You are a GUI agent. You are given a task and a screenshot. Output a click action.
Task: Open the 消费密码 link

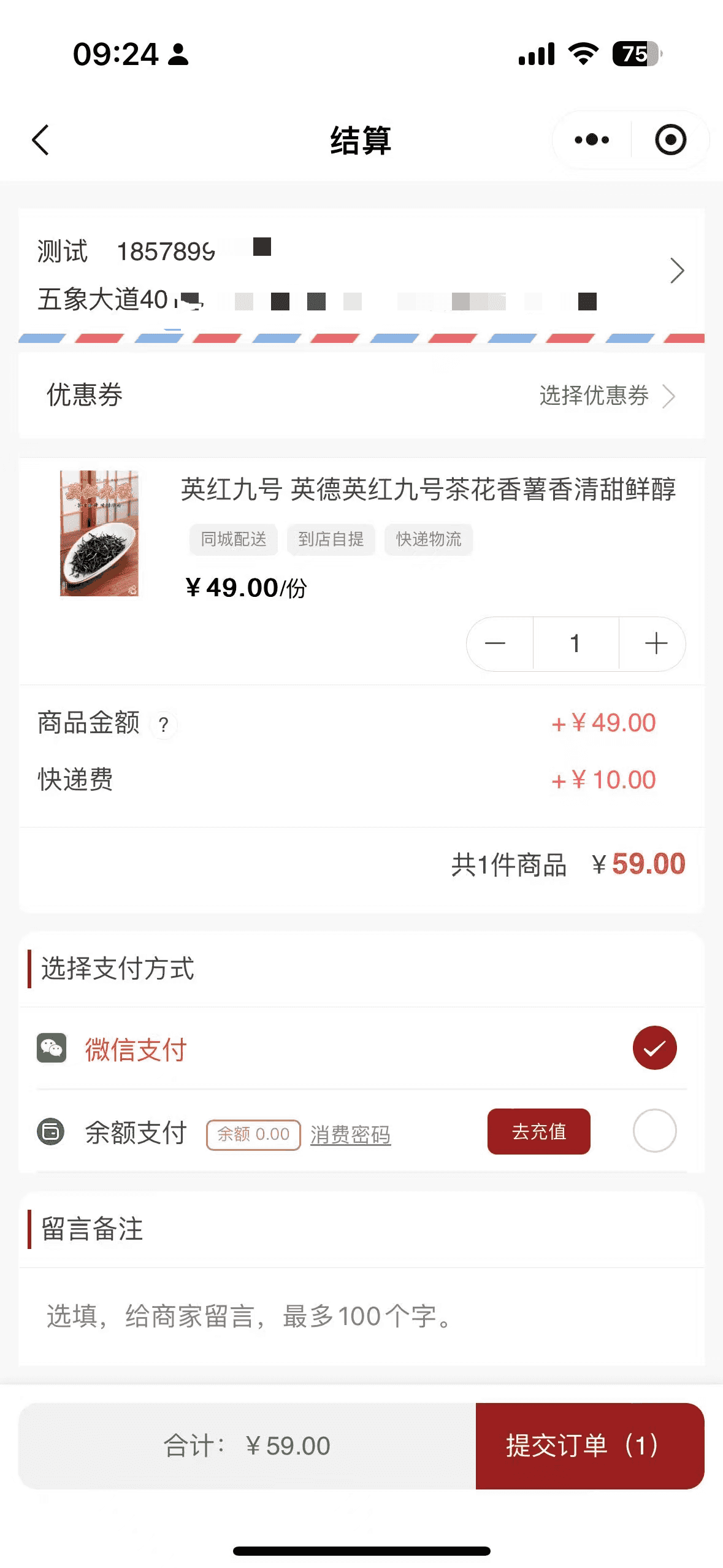click(x=350, y=1134)
